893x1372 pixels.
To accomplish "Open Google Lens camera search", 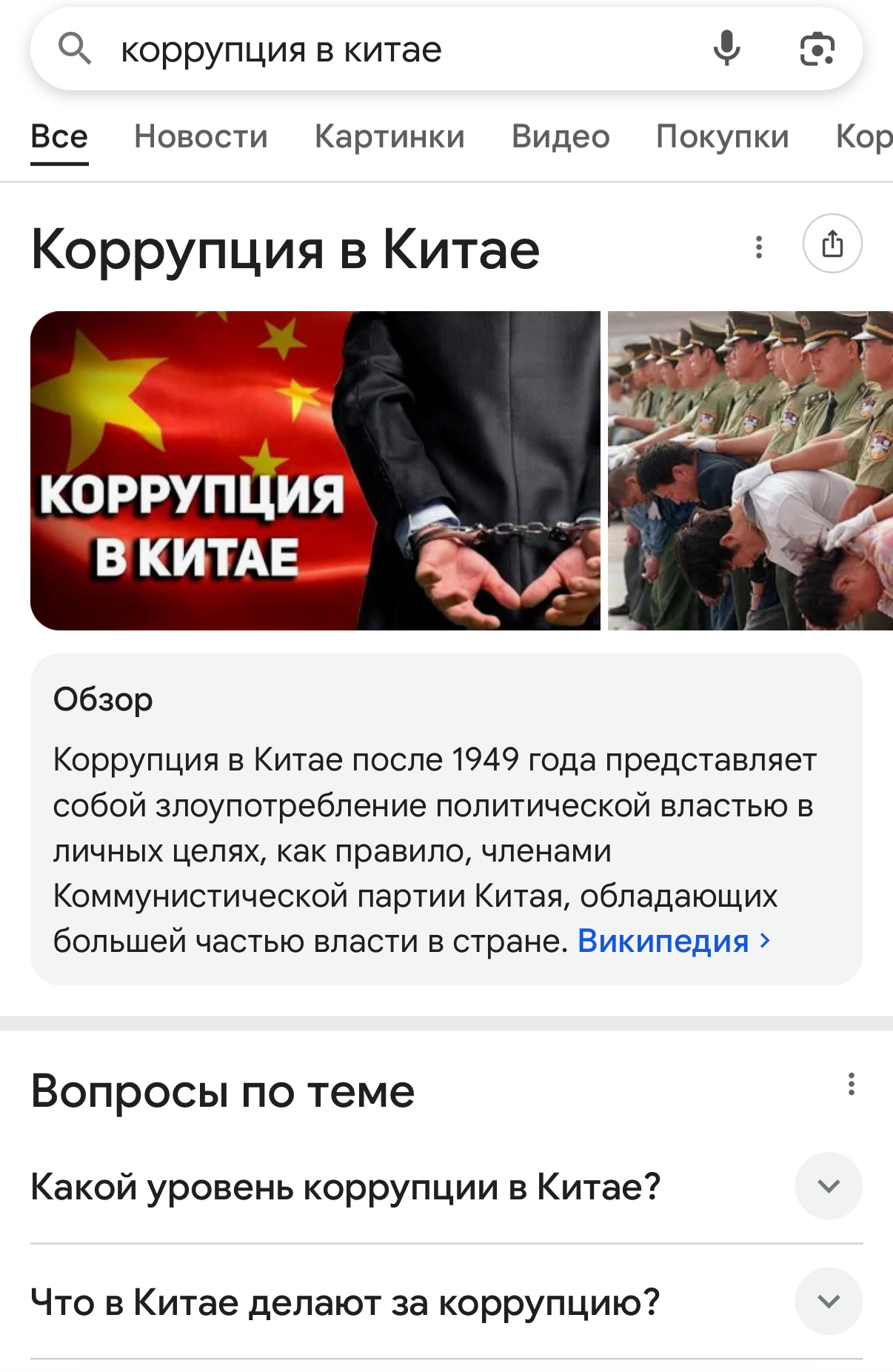I will [x=817, y=50].
